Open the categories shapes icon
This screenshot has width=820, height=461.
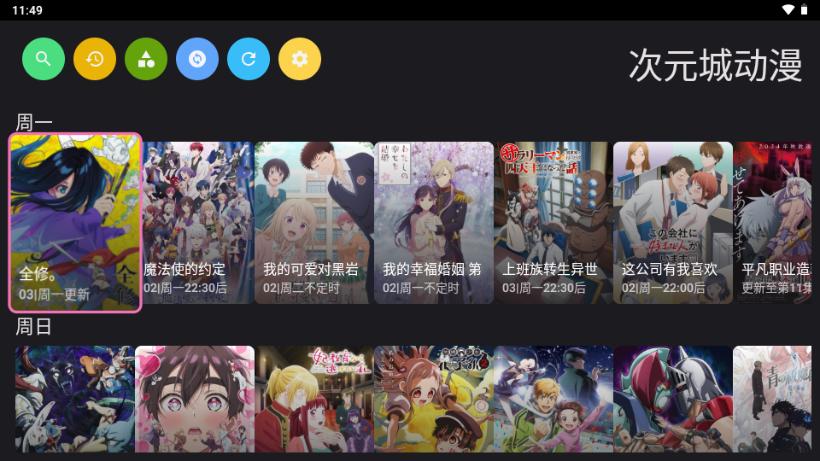click(x=146, y=59)
